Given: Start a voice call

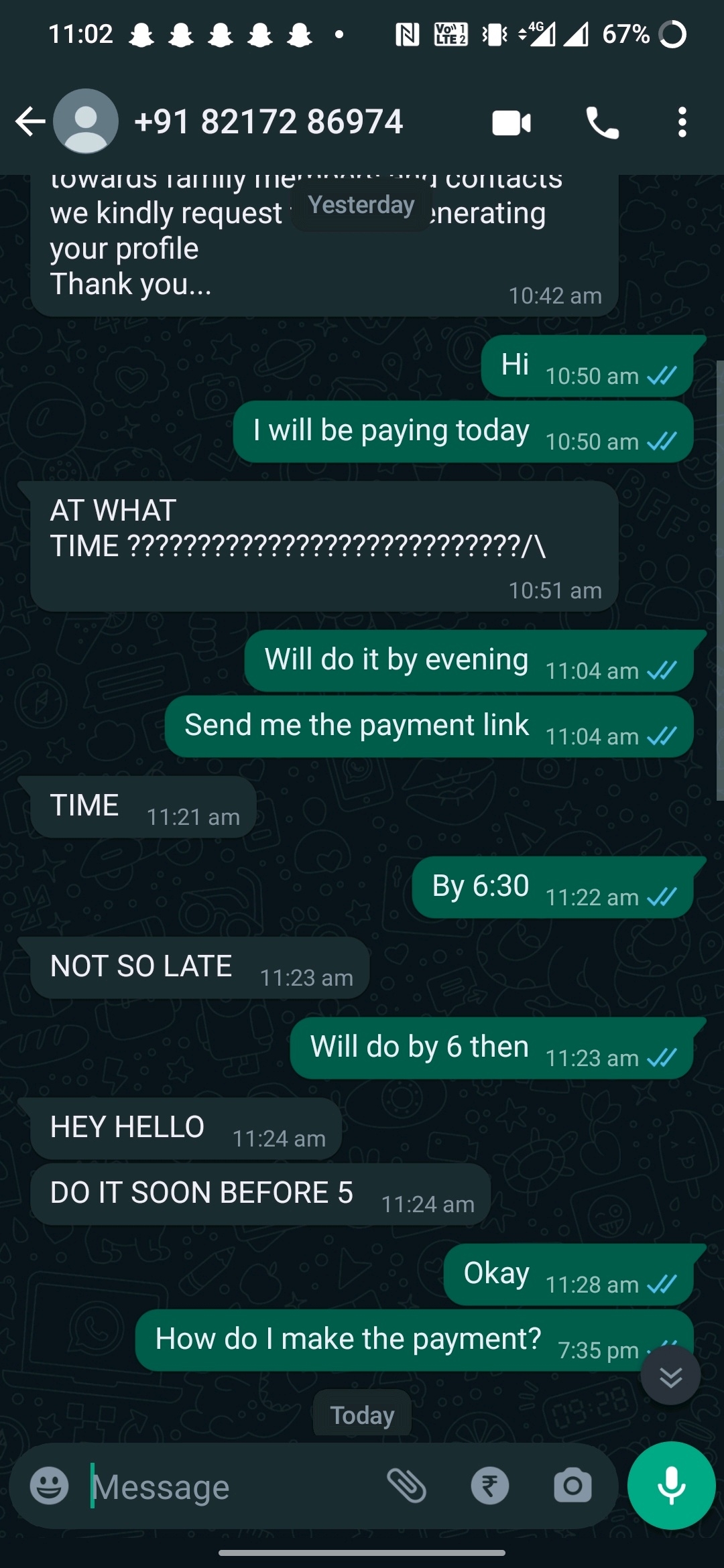Looking at the screenshot, I should click(602, 123).
